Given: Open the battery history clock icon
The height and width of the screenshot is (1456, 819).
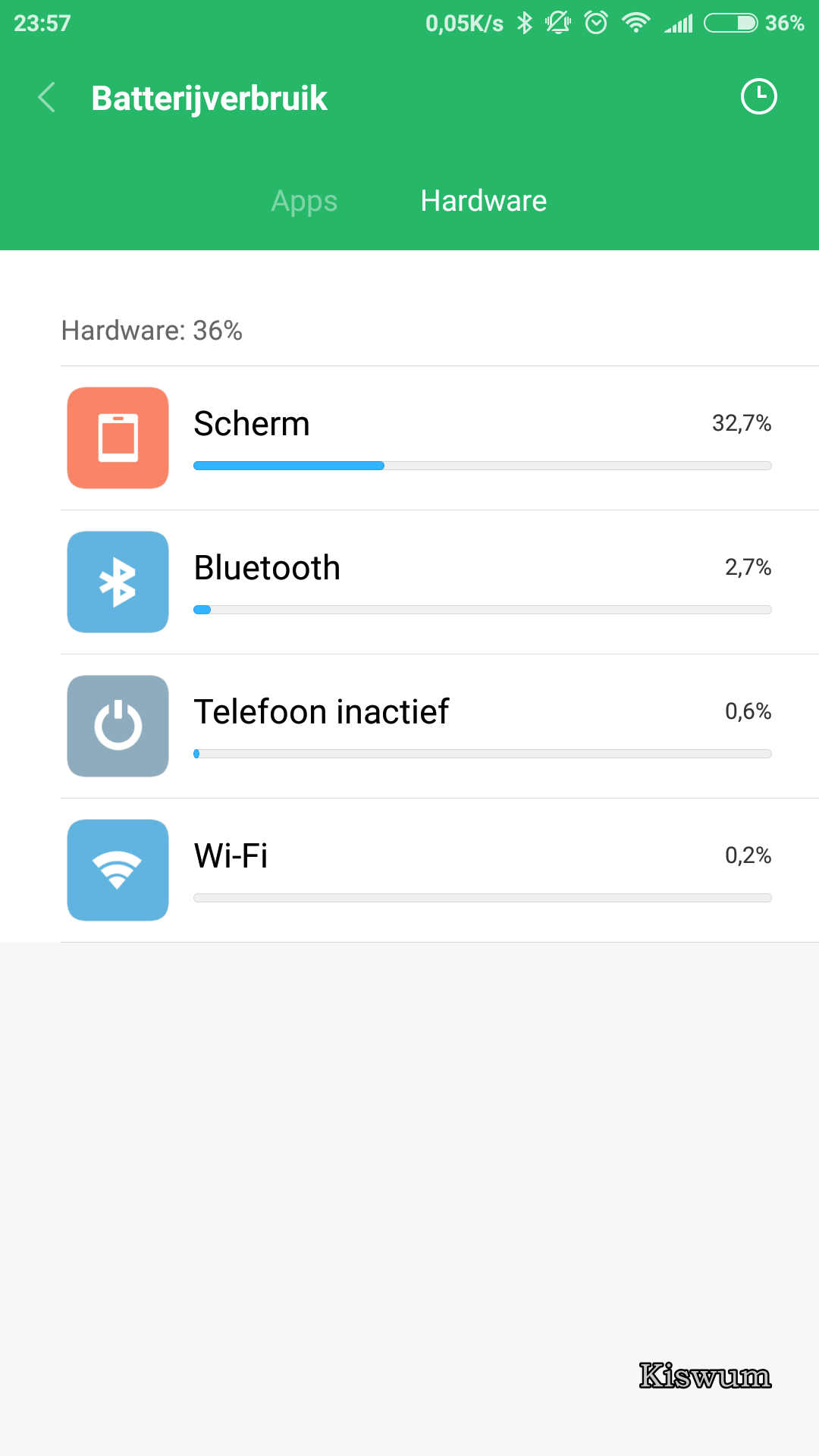Looking at the screenshot, I should [x=758, y=97].
